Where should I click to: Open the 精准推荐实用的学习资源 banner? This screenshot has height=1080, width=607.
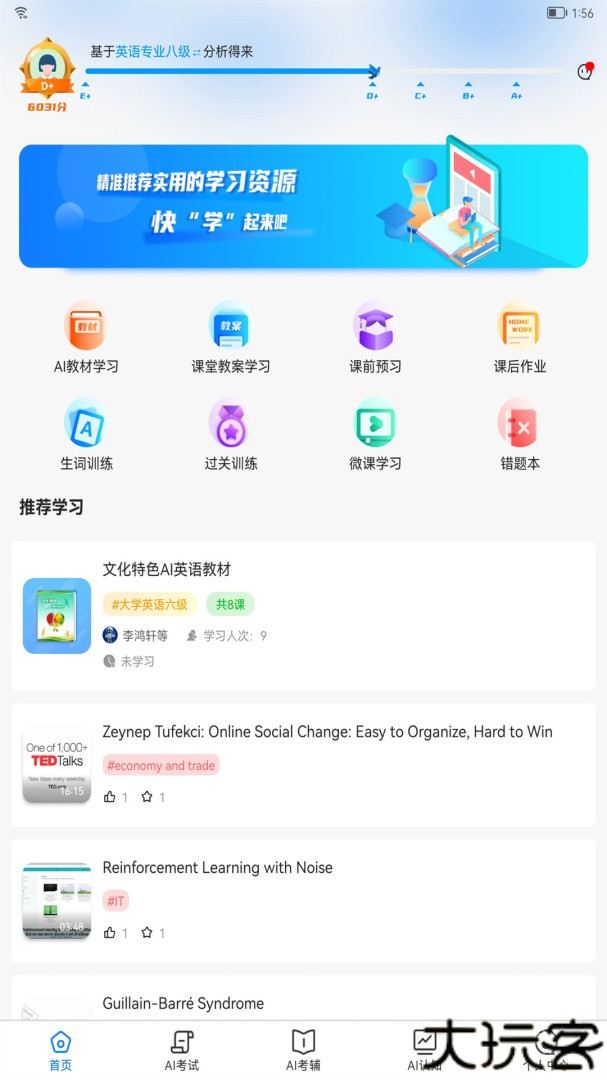click(303, 206)
